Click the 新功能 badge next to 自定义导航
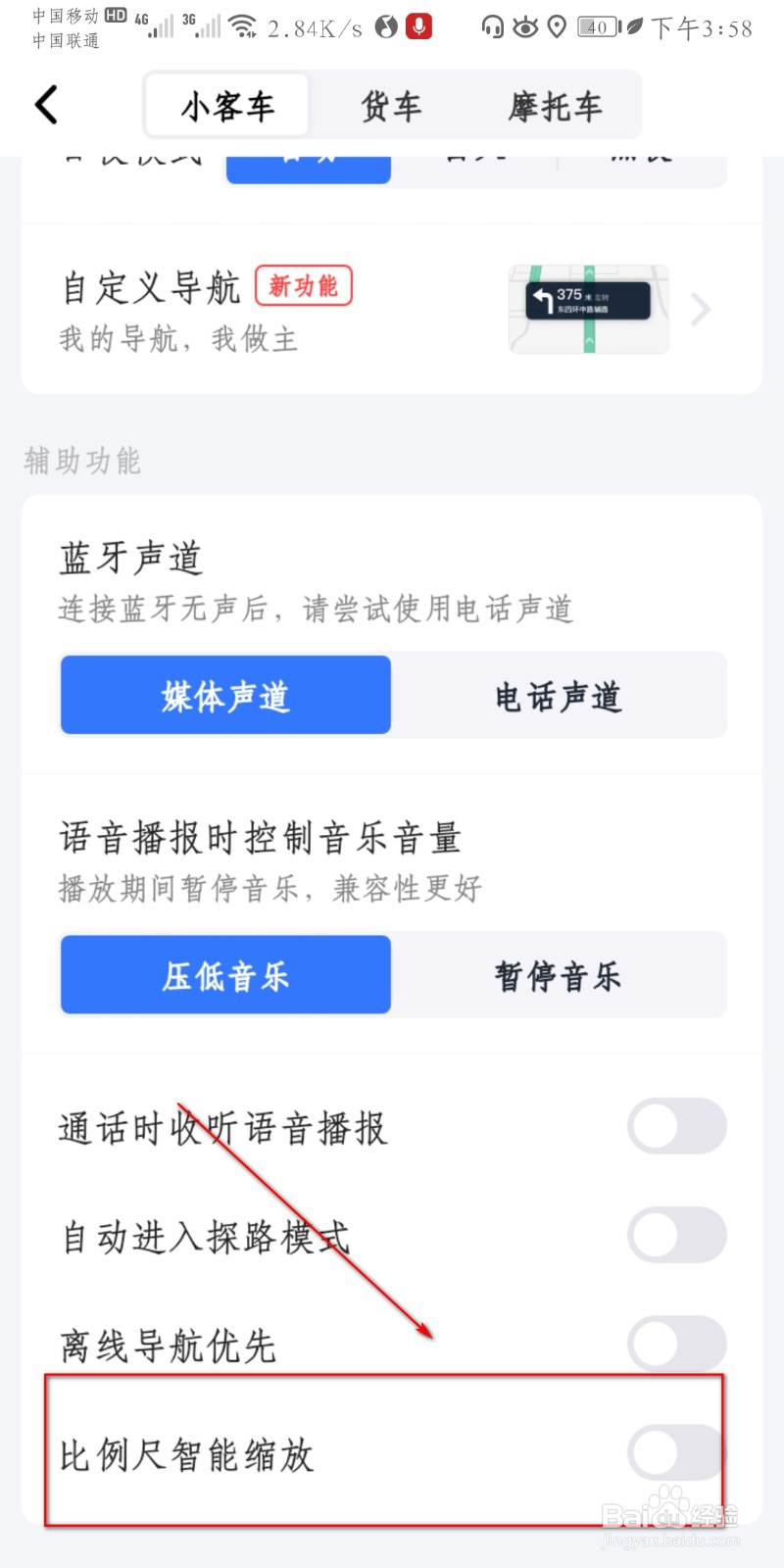 tap(304, 285)
